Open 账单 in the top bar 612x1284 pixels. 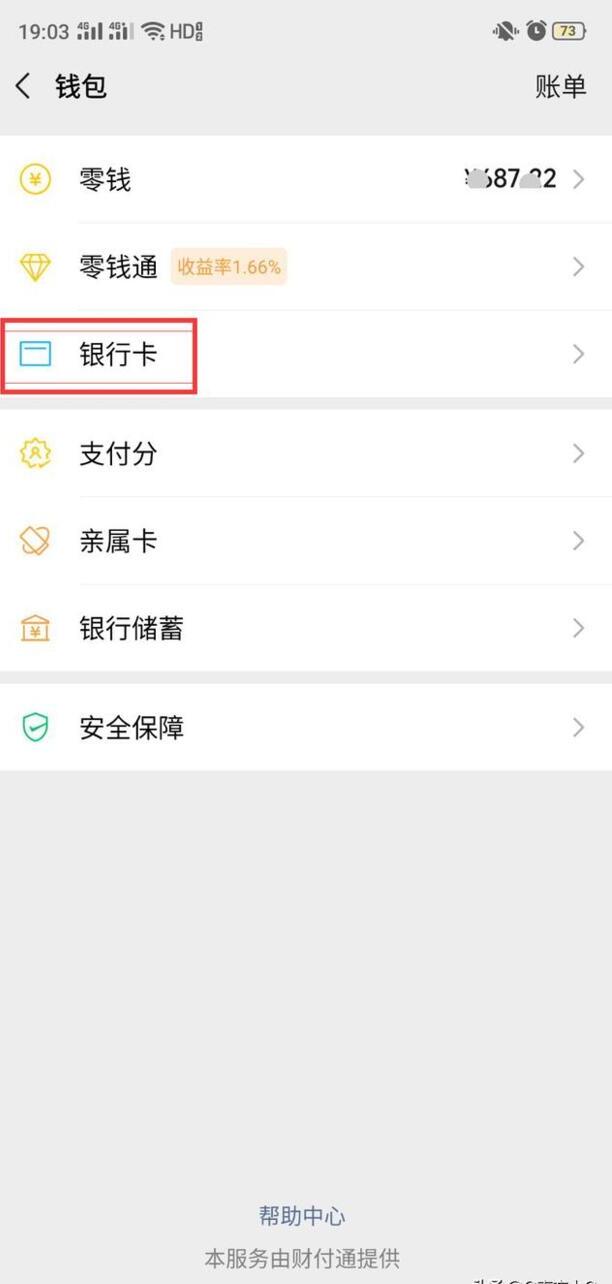(561, 86)
